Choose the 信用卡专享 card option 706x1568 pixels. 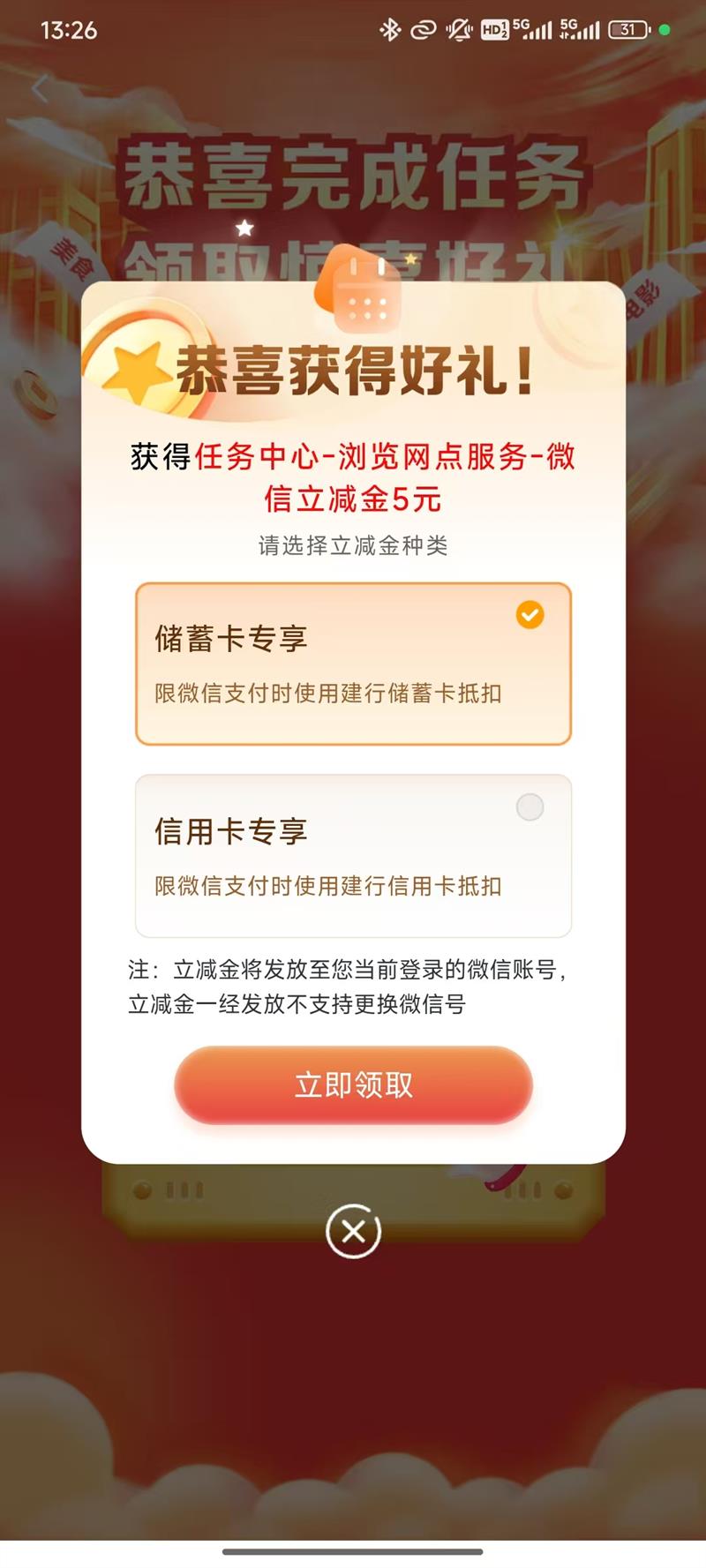pyautogui.click(x=353, y=854)
